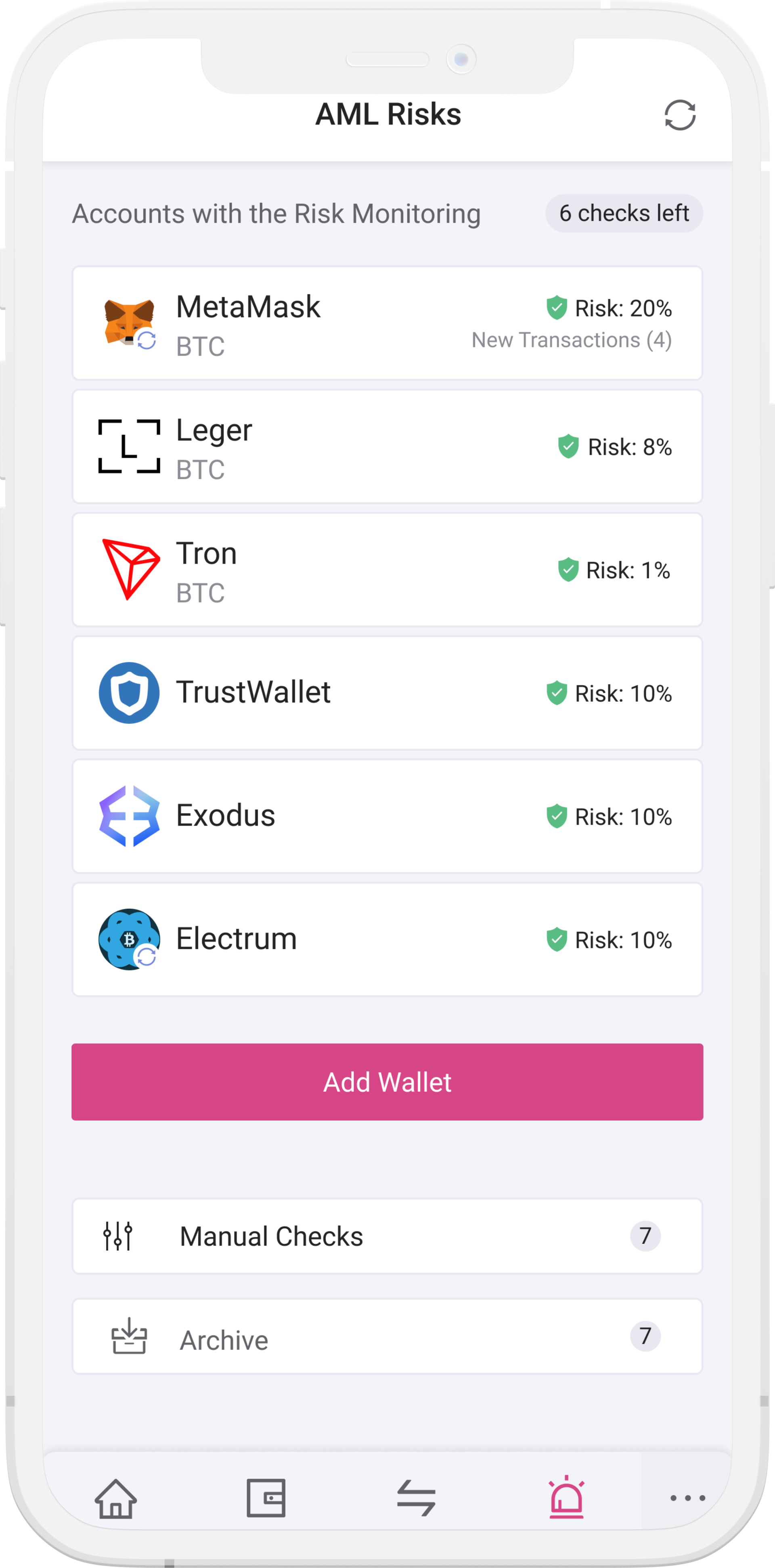Open the Manual Checks list

387,1236
